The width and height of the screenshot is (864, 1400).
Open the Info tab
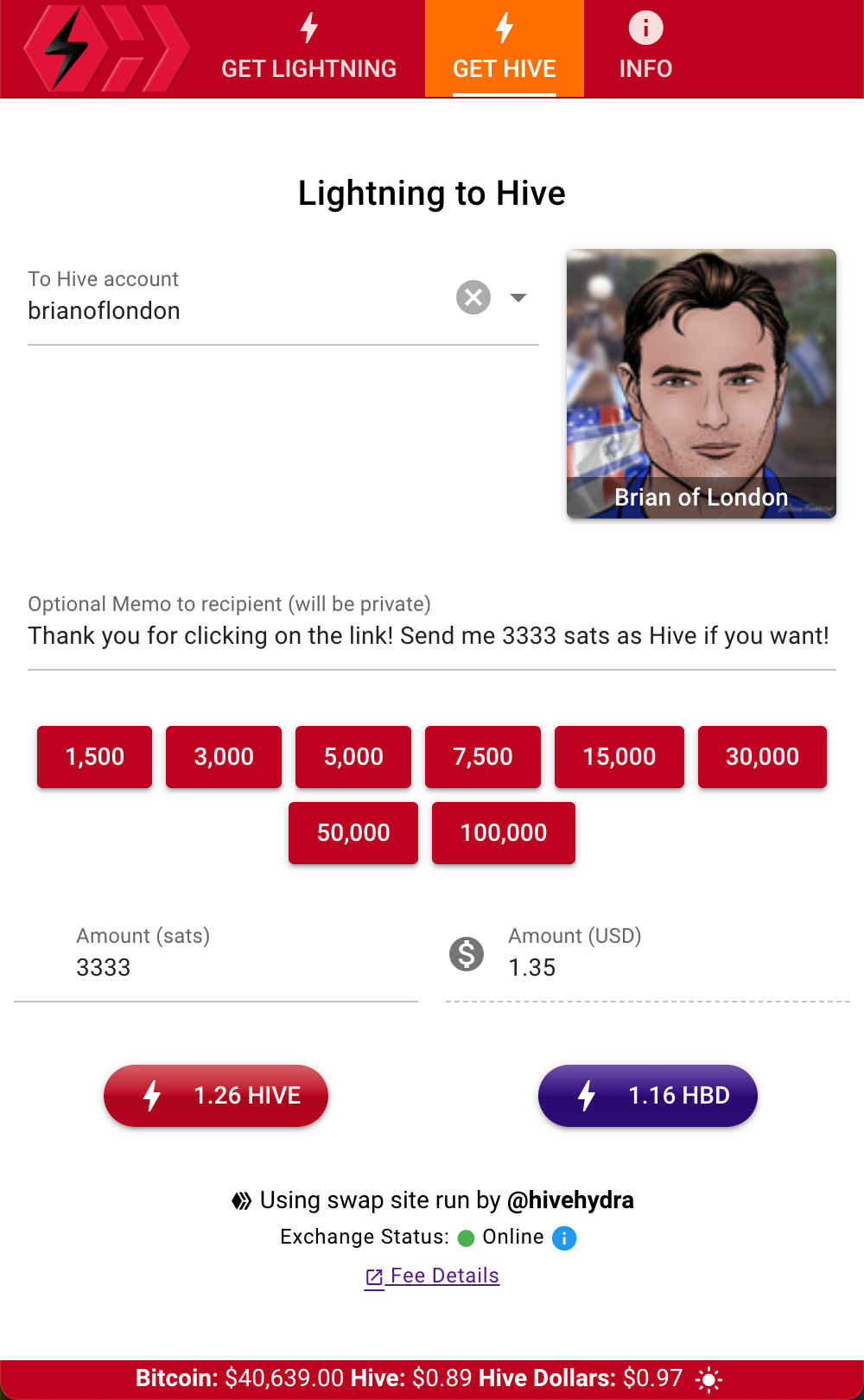point(645,48)
